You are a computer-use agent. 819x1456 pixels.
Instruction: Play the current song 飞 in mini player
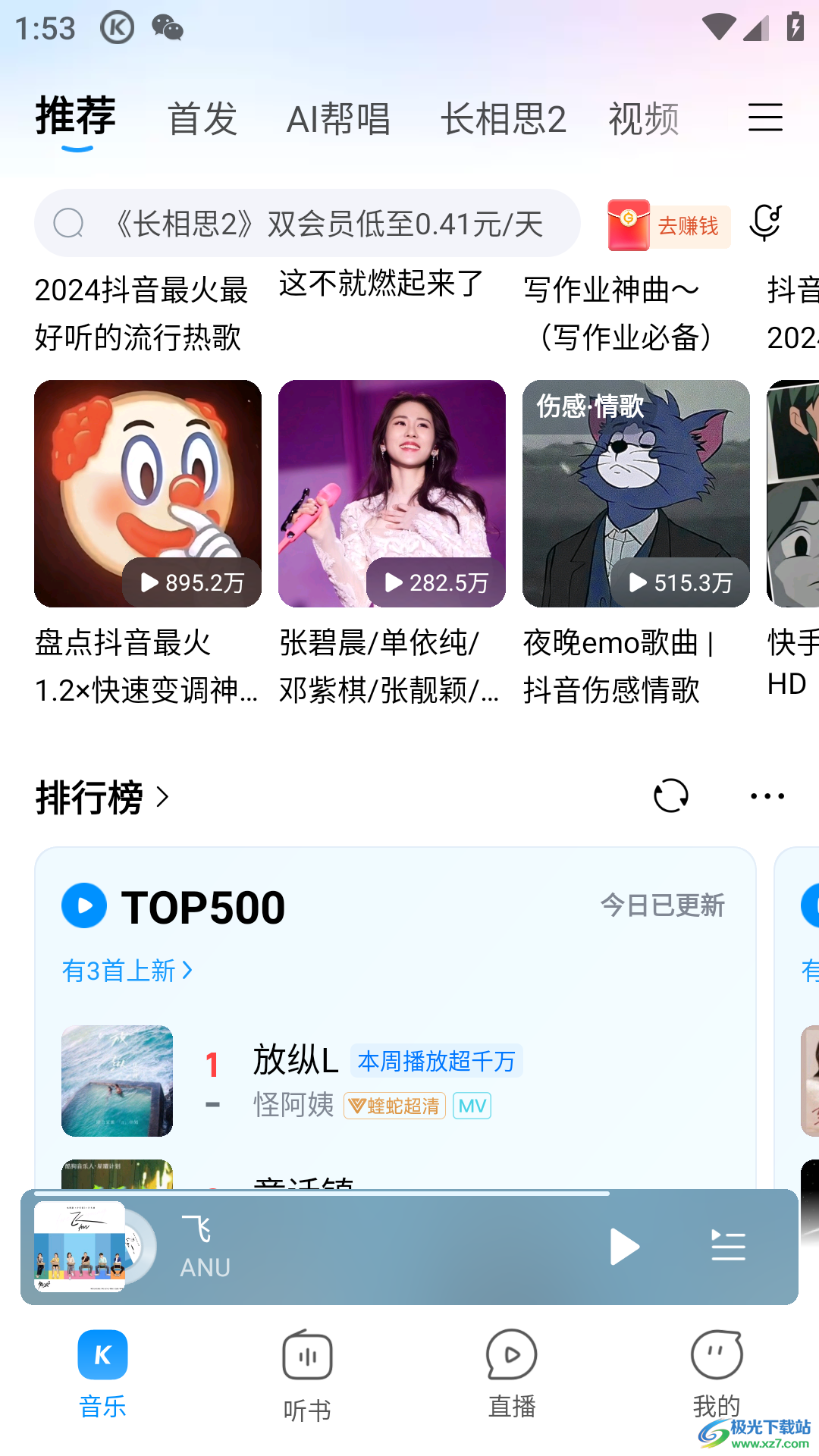point(624,1247)
